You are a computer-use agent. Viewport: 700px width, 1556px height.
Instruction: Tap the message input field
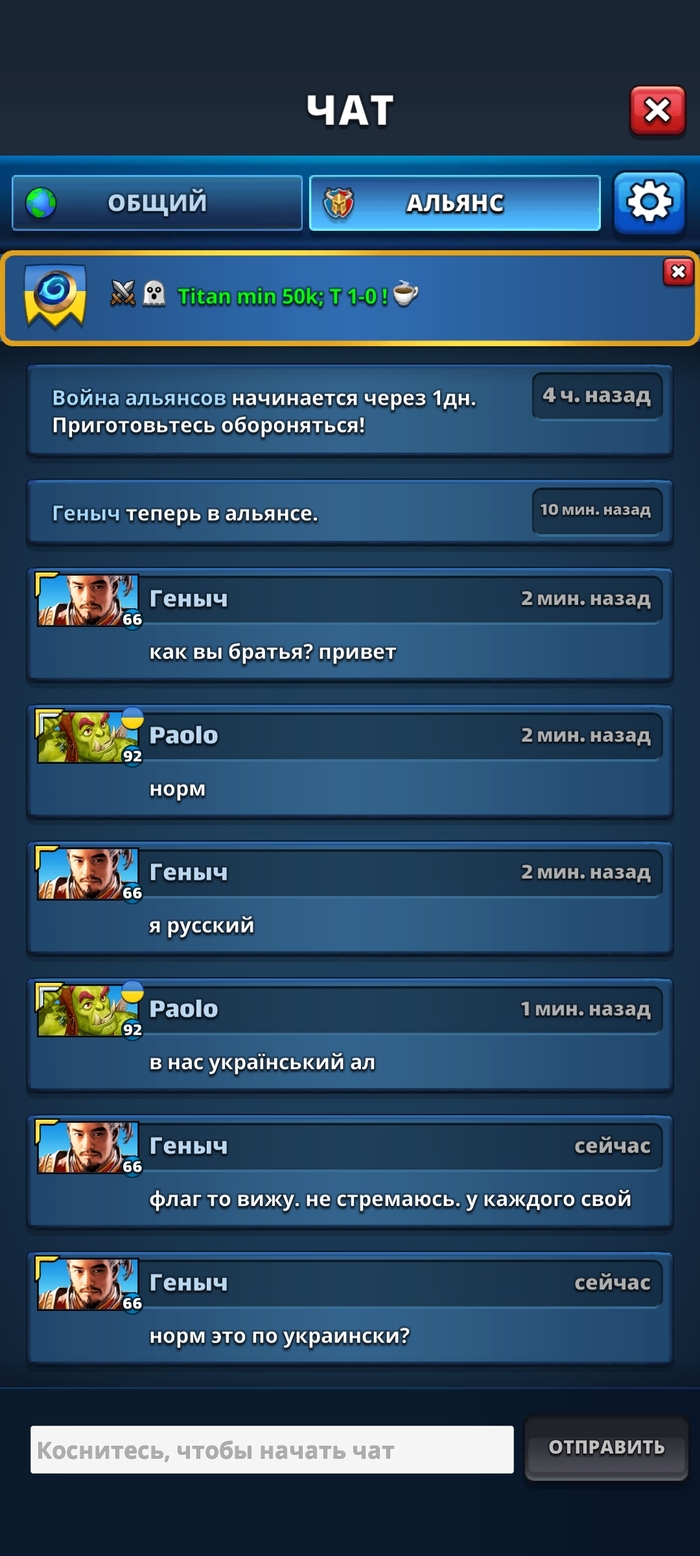tap(272, 1449)
